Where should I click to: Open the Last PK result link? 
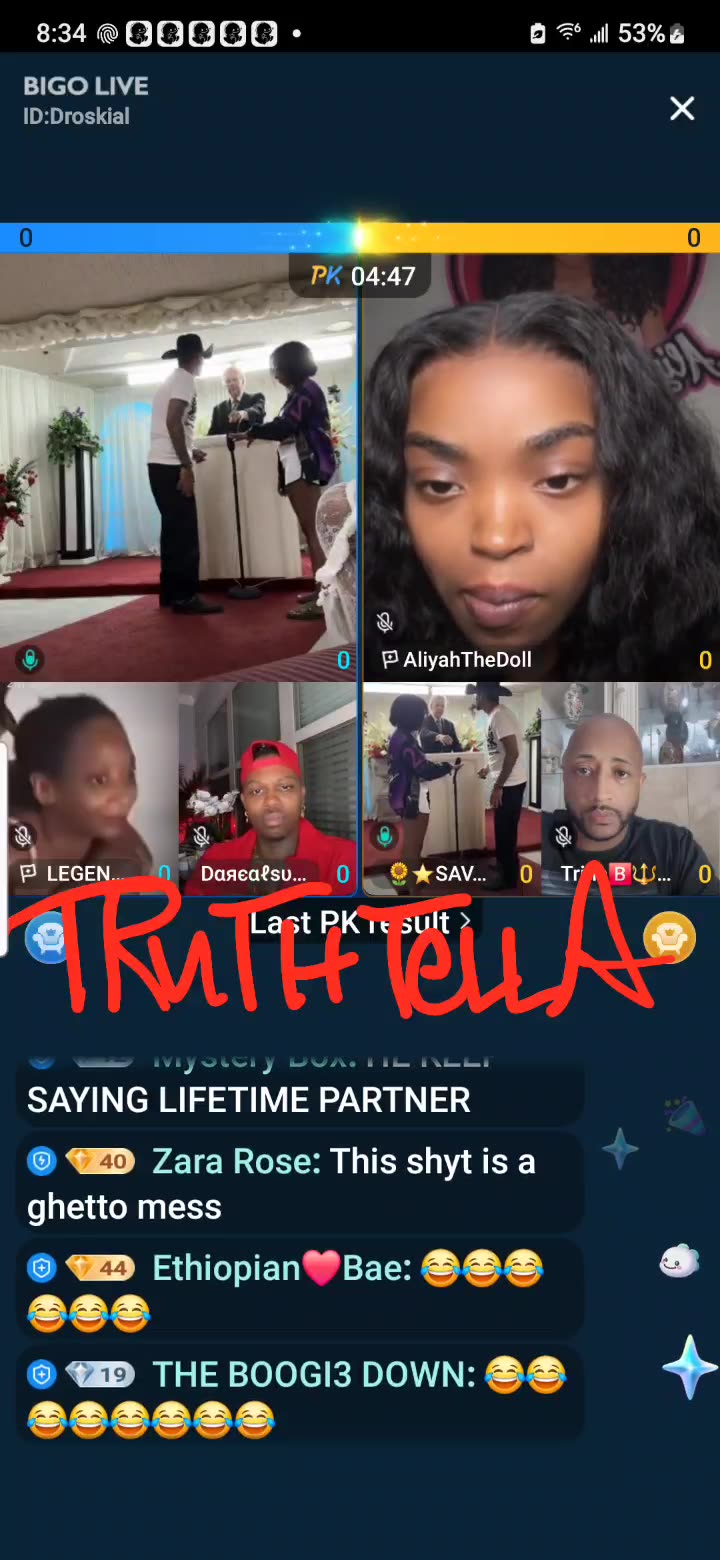pos(360,922)
